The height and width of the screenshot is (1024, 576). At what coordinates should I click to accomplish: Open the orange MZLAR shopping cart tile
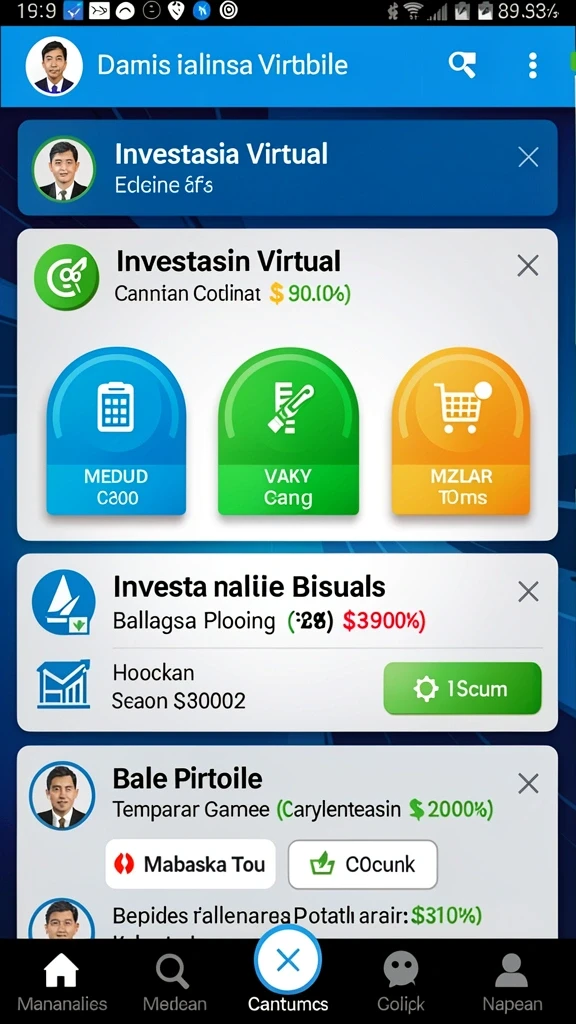point(461,432)
